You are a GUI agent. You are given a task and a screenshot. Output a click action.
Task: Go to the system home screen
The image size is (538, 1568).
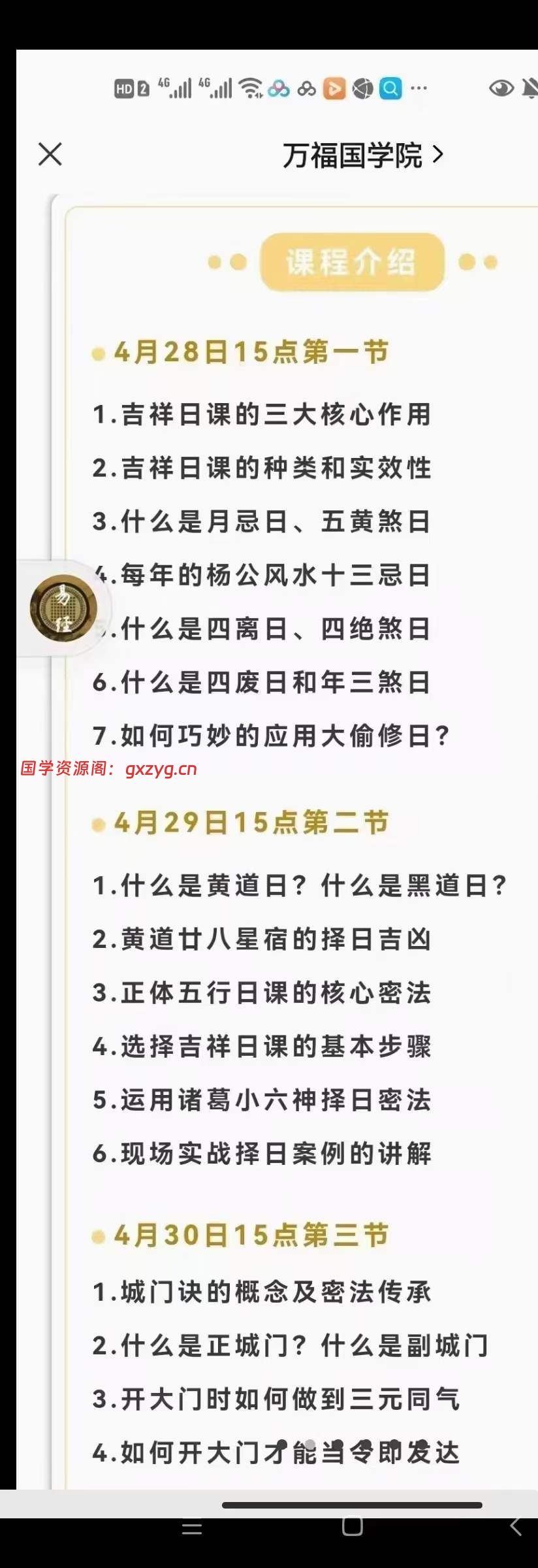coord(352,1526)
